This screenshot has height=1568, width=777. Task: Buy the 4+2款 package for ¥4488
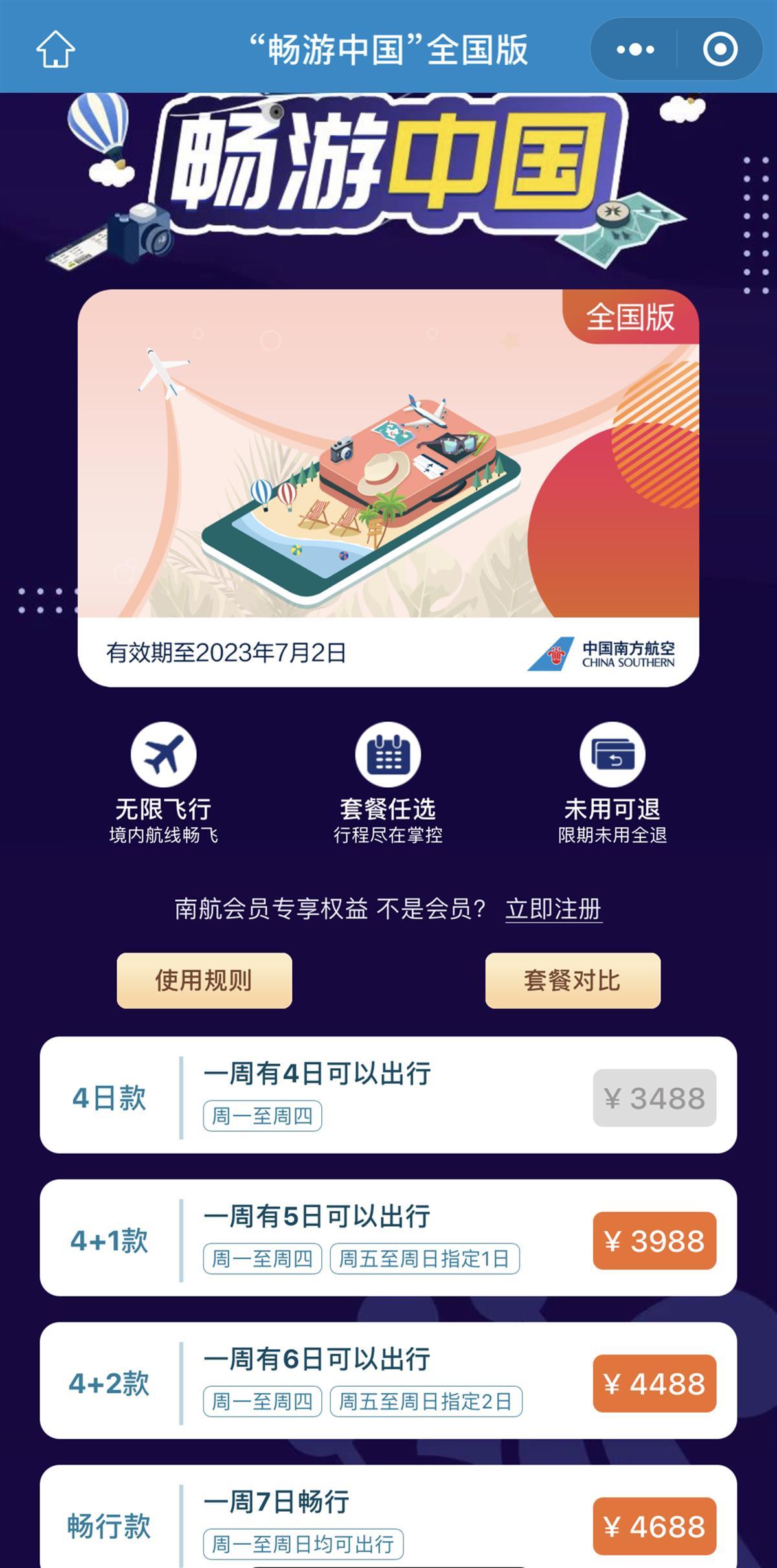[654, 1383]
